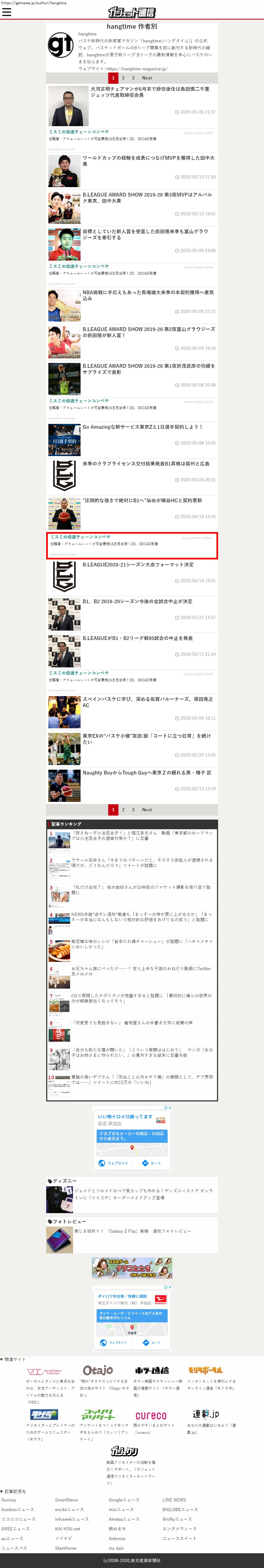
Task: Open the SmartNews distribution link
Action: tap(66, 1500)
